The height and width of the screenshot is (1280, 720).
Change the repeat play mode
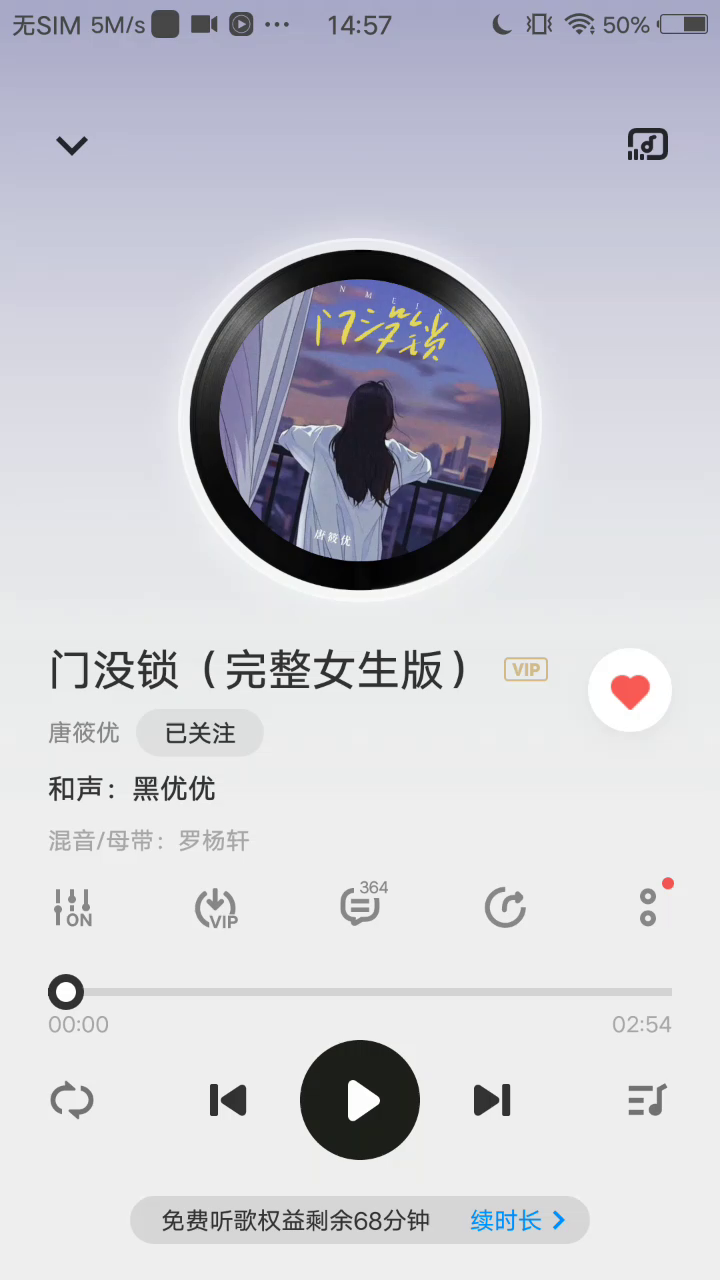(72, 1100)
